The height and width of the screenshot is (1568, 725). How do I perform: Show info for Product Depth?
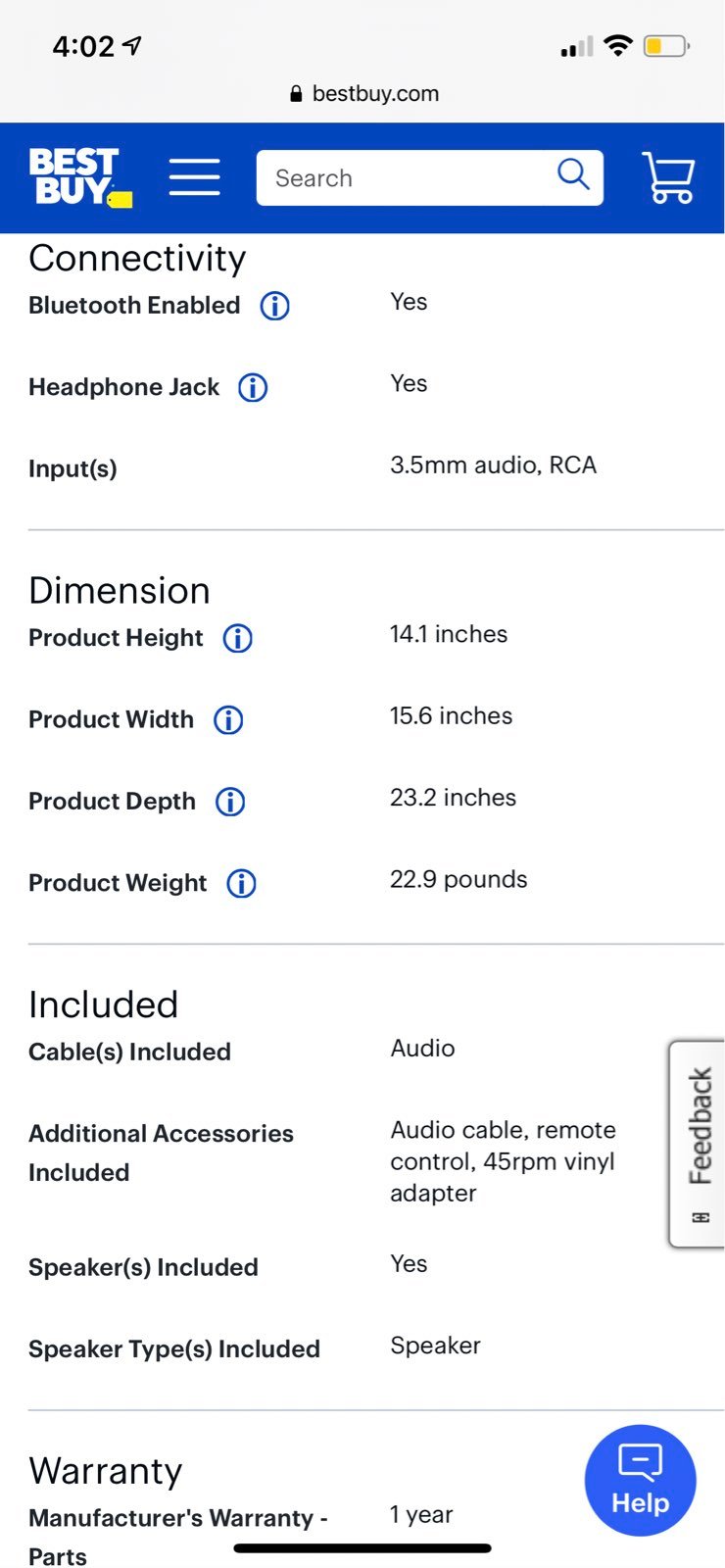tap(230, 803)
